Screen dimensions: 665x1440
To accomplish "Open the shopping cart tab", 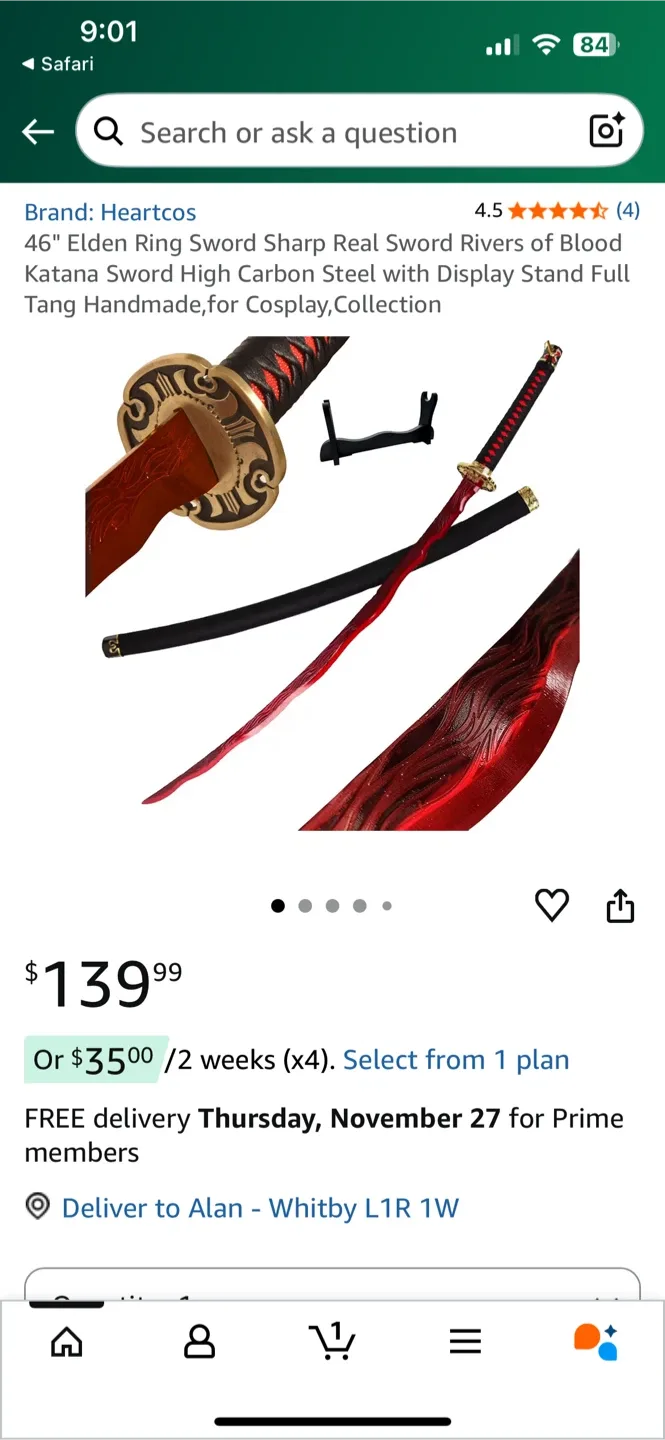I will click(x=332, y=1341).
